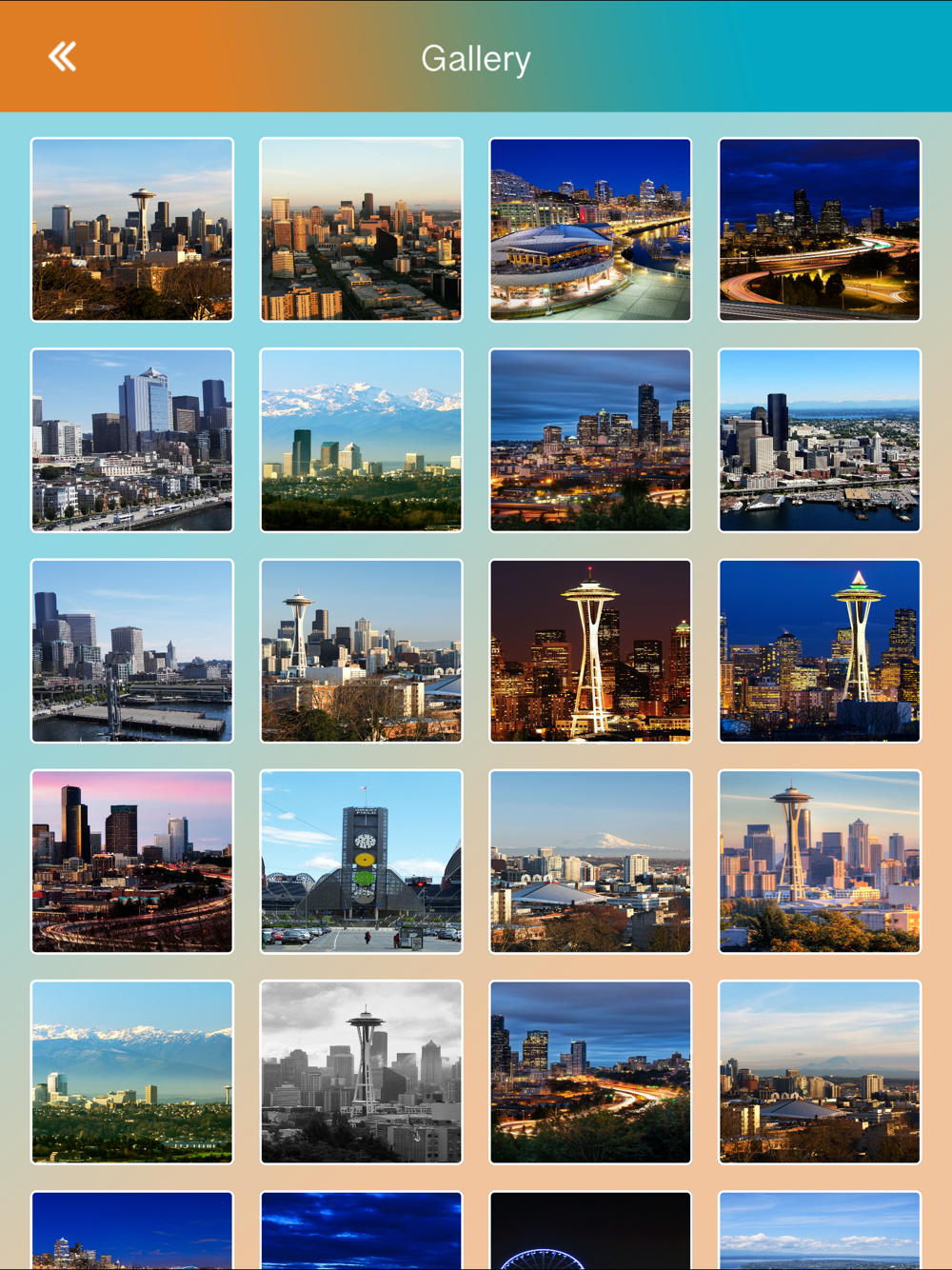Open the clock tower building photo

tap(361, 862)
